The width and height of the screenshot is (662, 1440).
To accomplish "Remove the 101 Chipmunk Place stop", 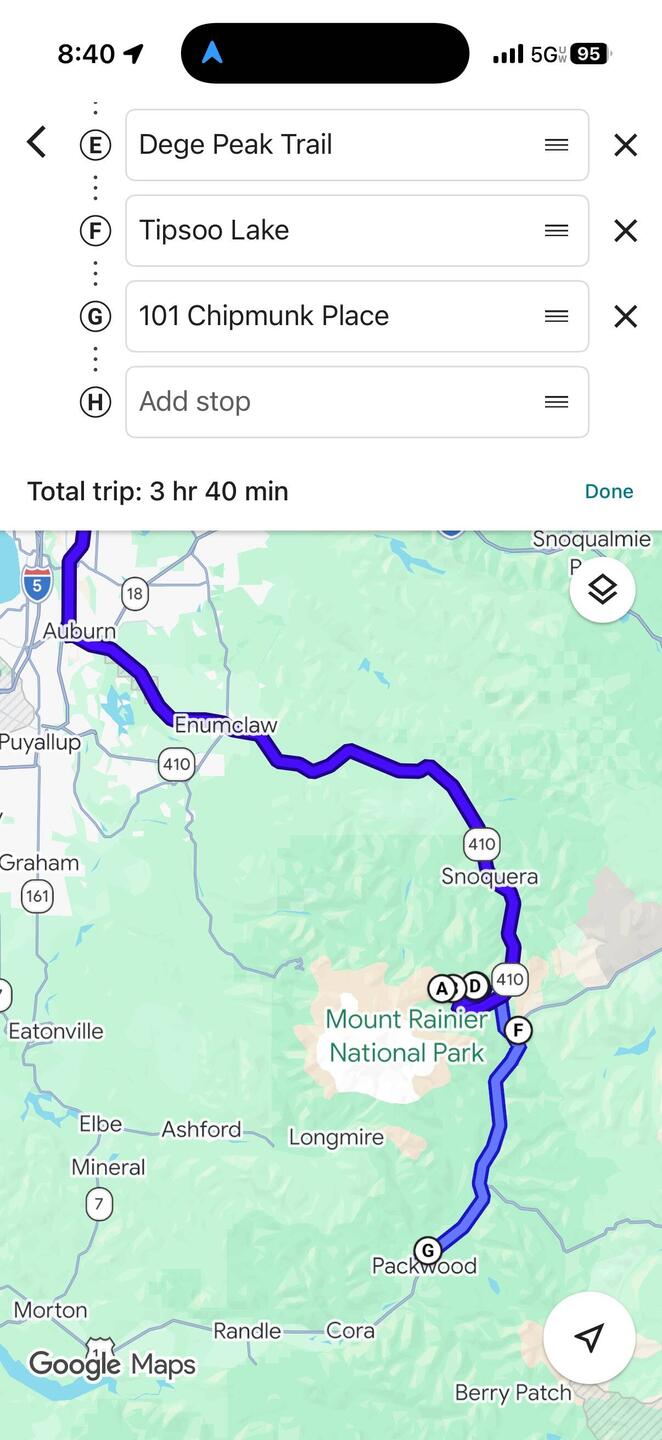I will point(626,316).
